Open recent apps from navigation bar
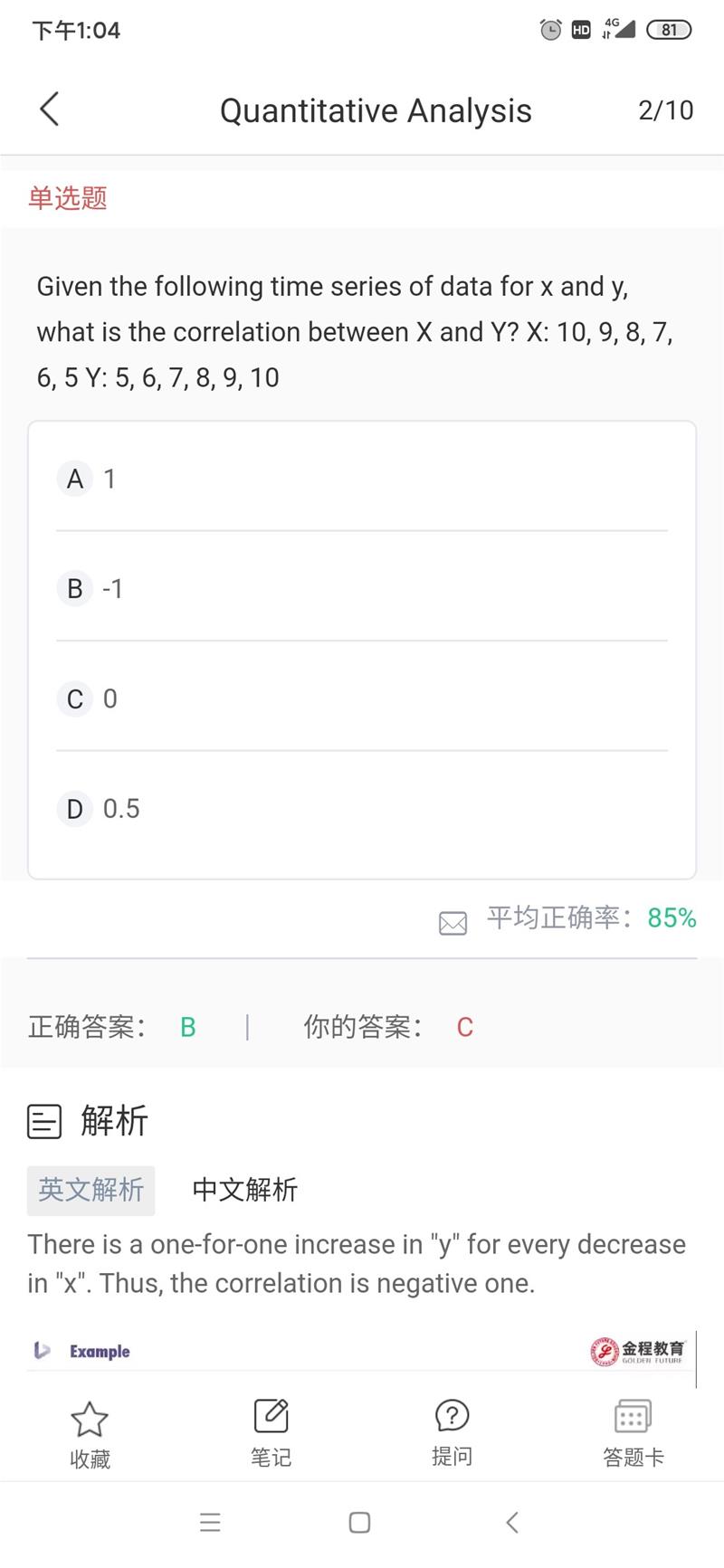This screenshot has width=724, height=1568. tap(210, 1523)
